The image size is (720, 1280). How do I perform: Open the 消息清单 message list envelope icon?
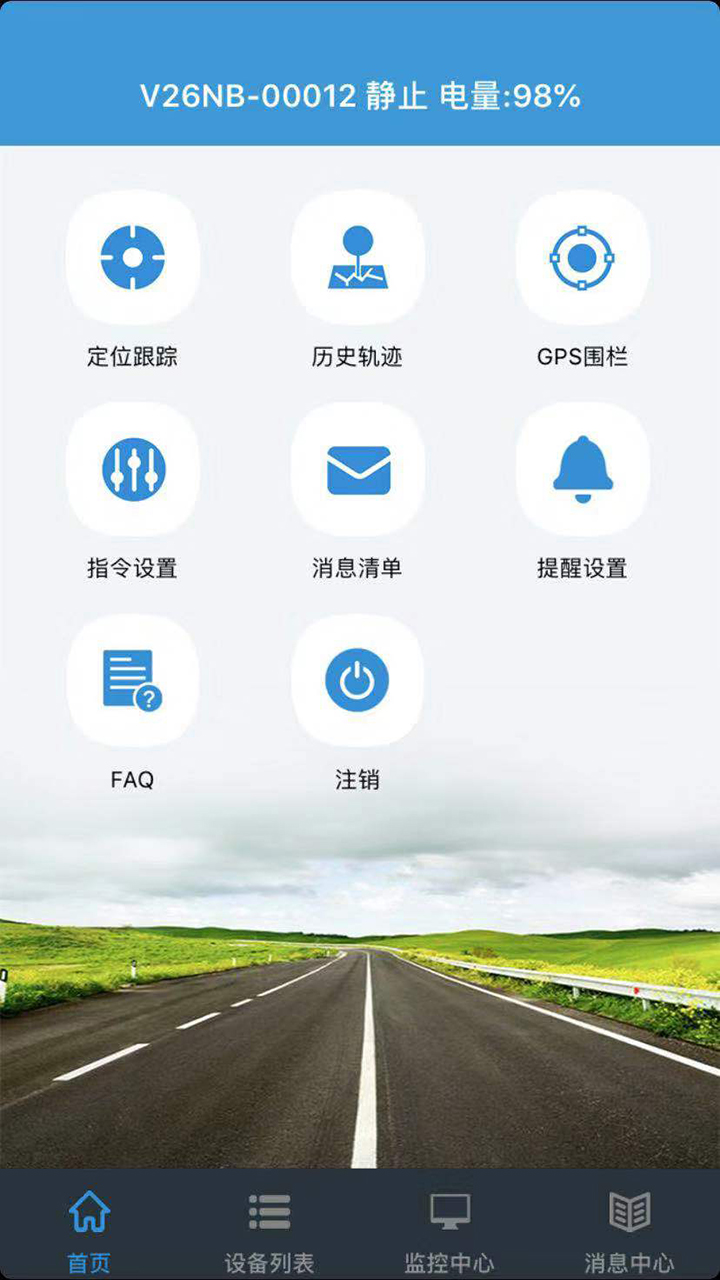[357, 469]
